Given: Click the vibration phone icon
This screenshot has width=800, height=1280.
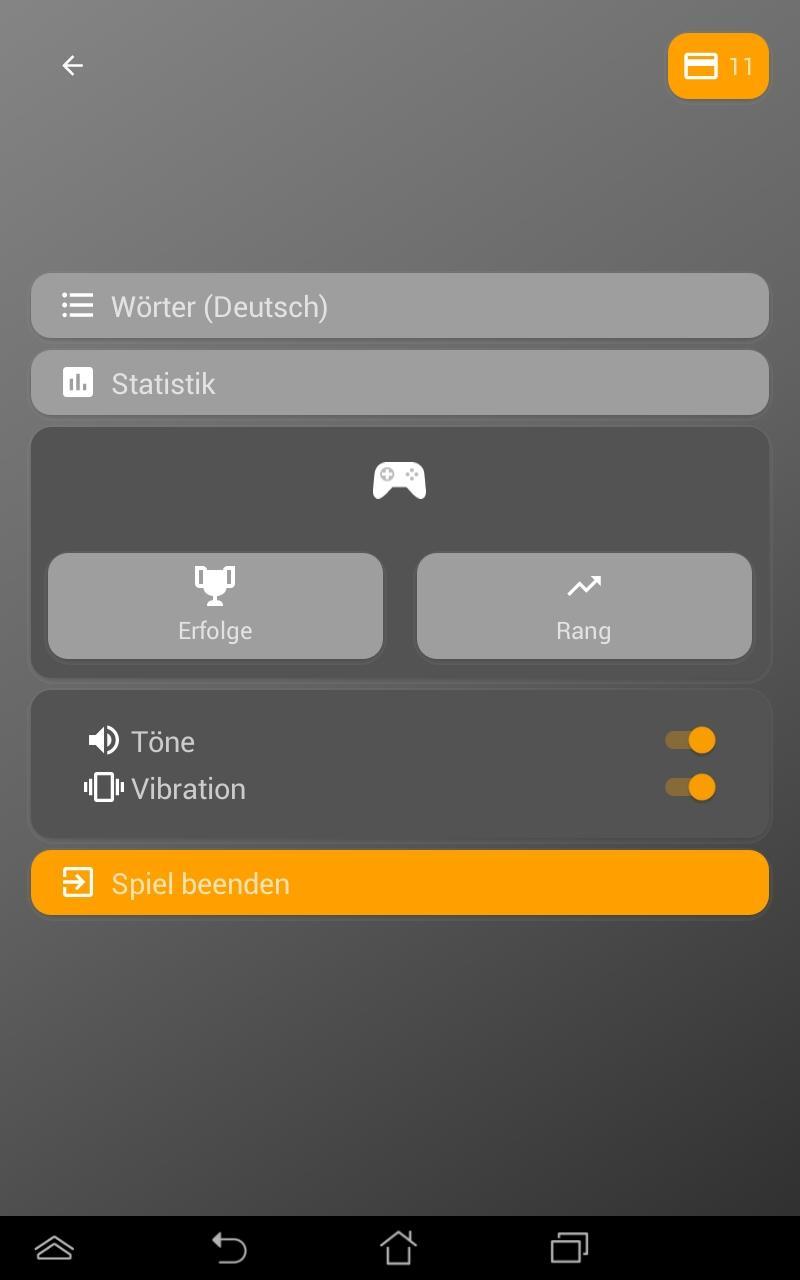Looking at the screenshot, I should click(x=103, y=787).
